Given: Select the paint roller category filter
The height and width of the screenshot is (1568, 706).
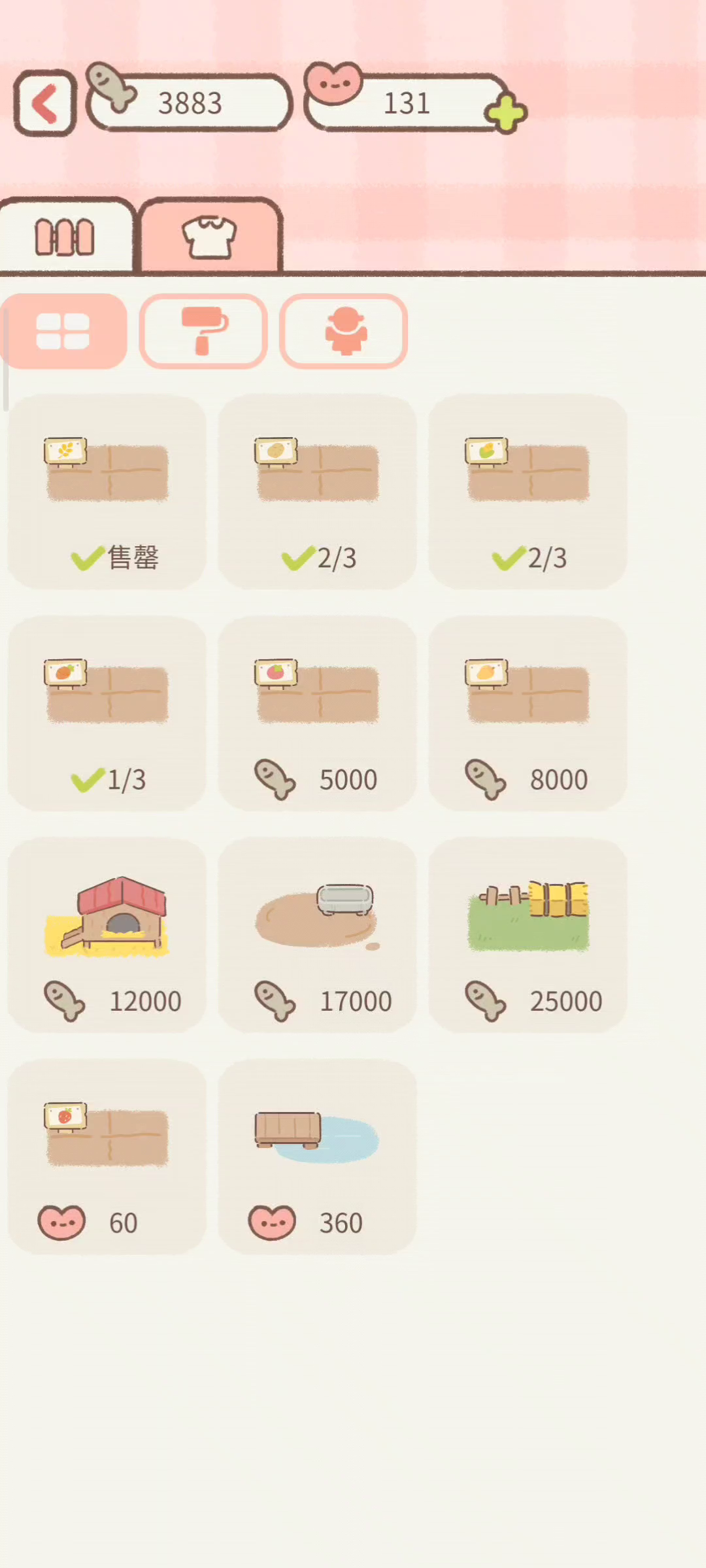Looking at the screenshot, I should [x=203, y=331].
